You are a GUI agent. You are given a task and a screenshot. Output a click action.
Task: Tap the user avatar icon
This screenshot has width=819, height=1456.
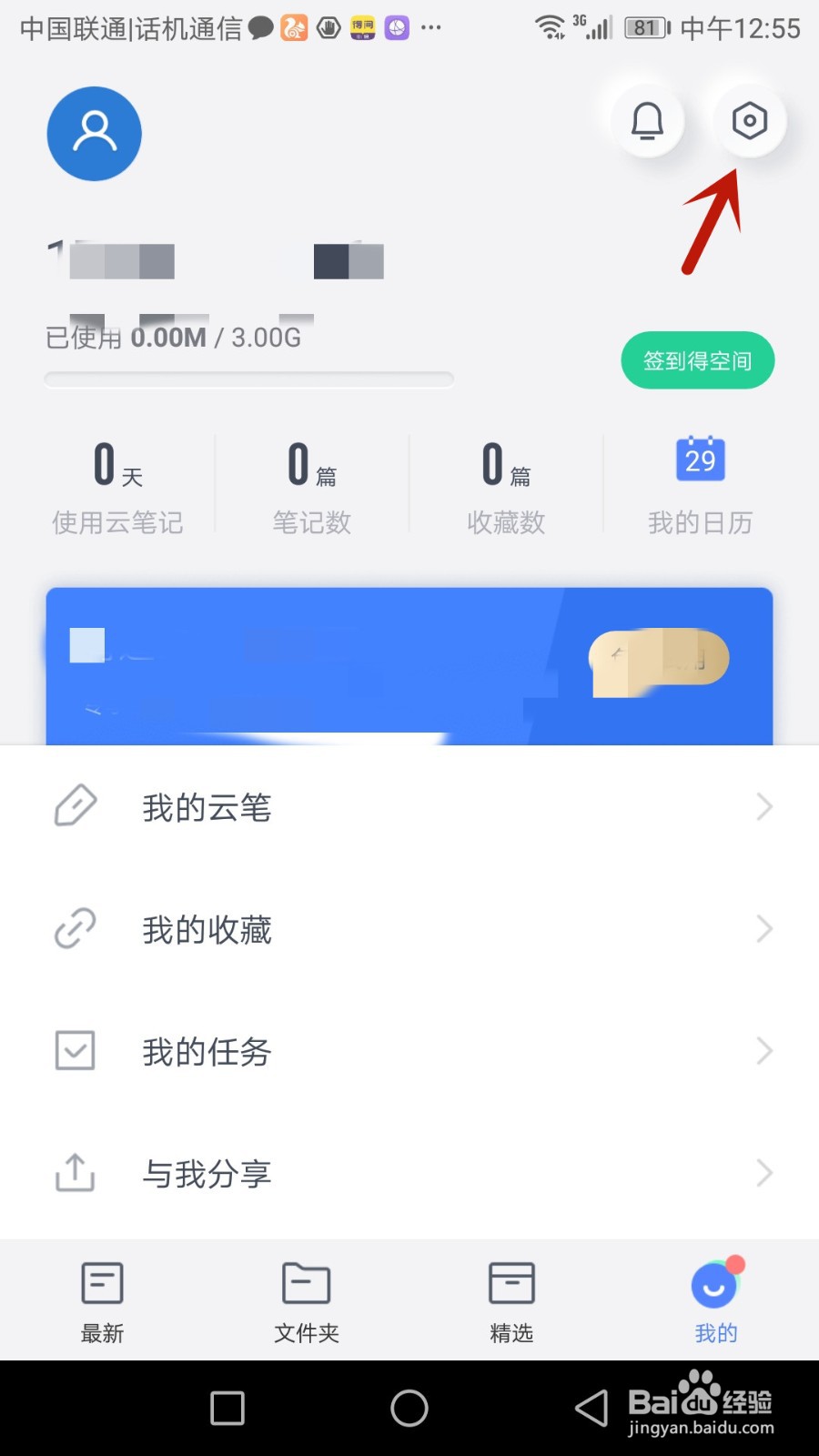tap(94, 133)
